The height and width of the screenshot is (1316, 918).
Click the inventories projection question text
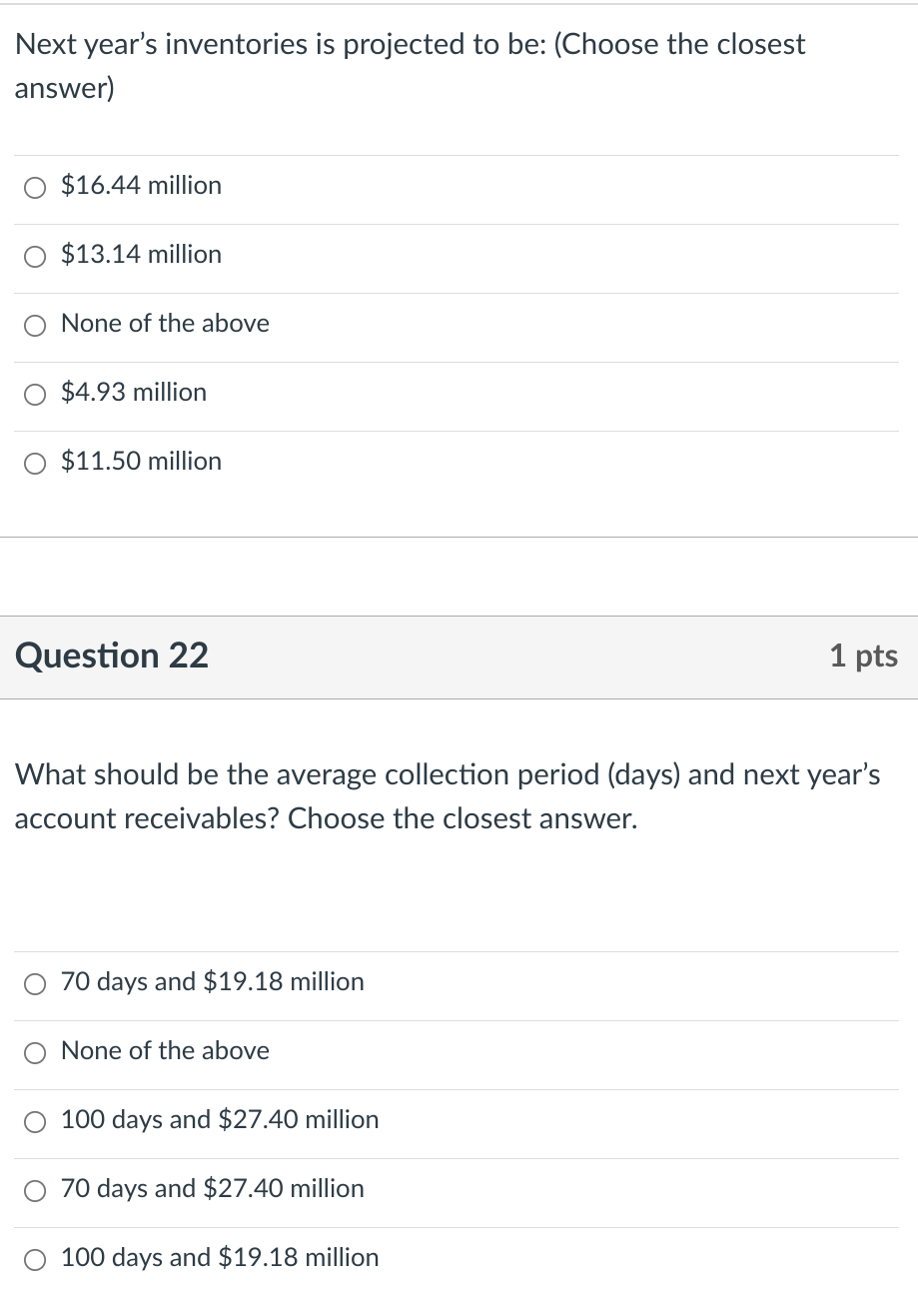(x=410, y=65)
